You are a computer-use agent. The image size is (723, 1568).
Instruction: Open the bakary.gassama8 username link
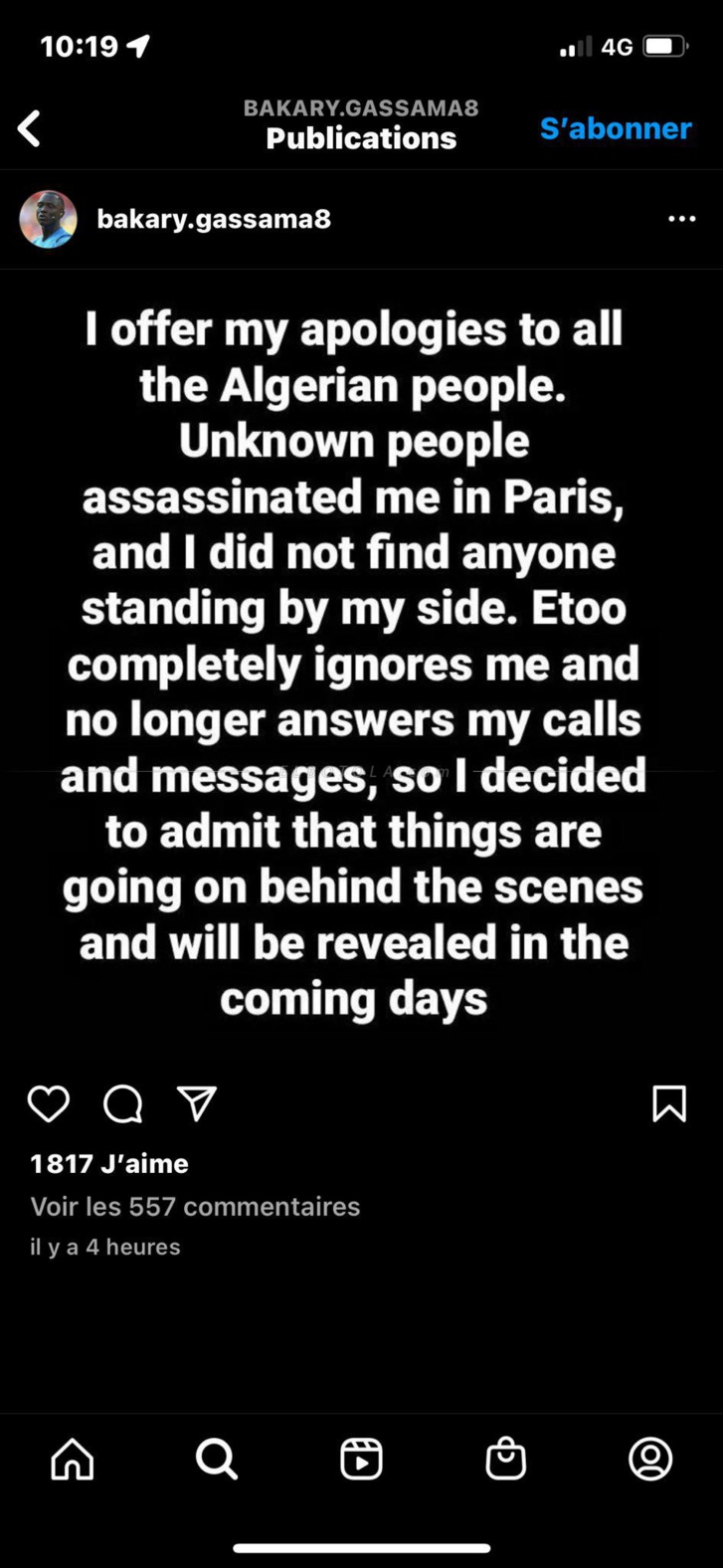(214, 219)
